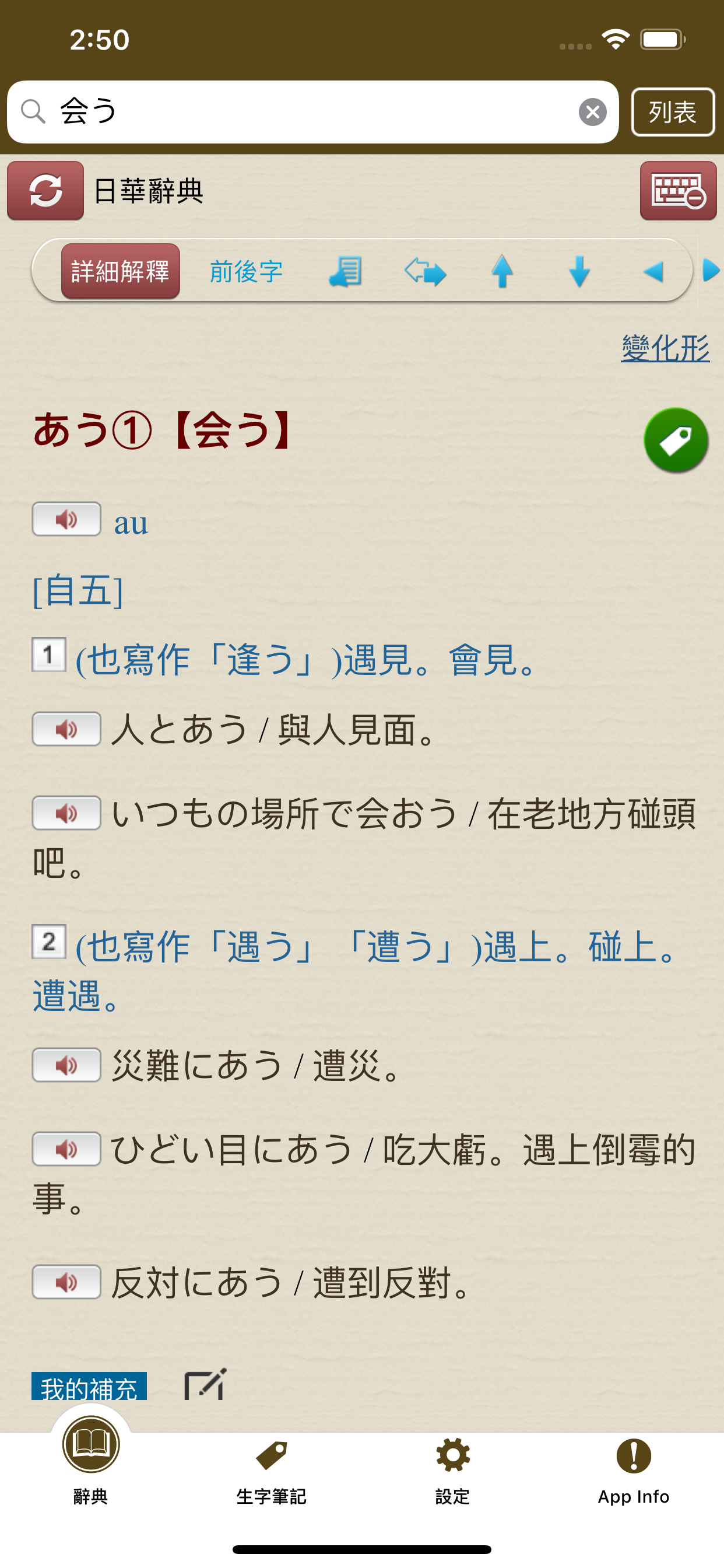Open the edit icon beside 我的補充
The width and height of the screenshot is (724, 1568).
click(205, 1387)
